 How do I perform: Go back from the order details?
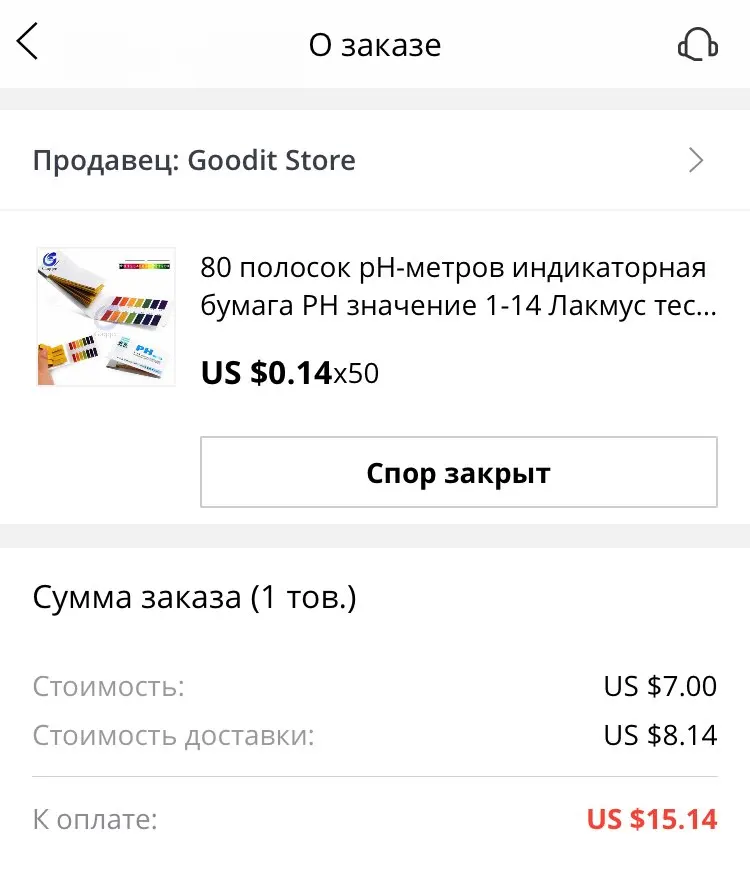(27, 44)
